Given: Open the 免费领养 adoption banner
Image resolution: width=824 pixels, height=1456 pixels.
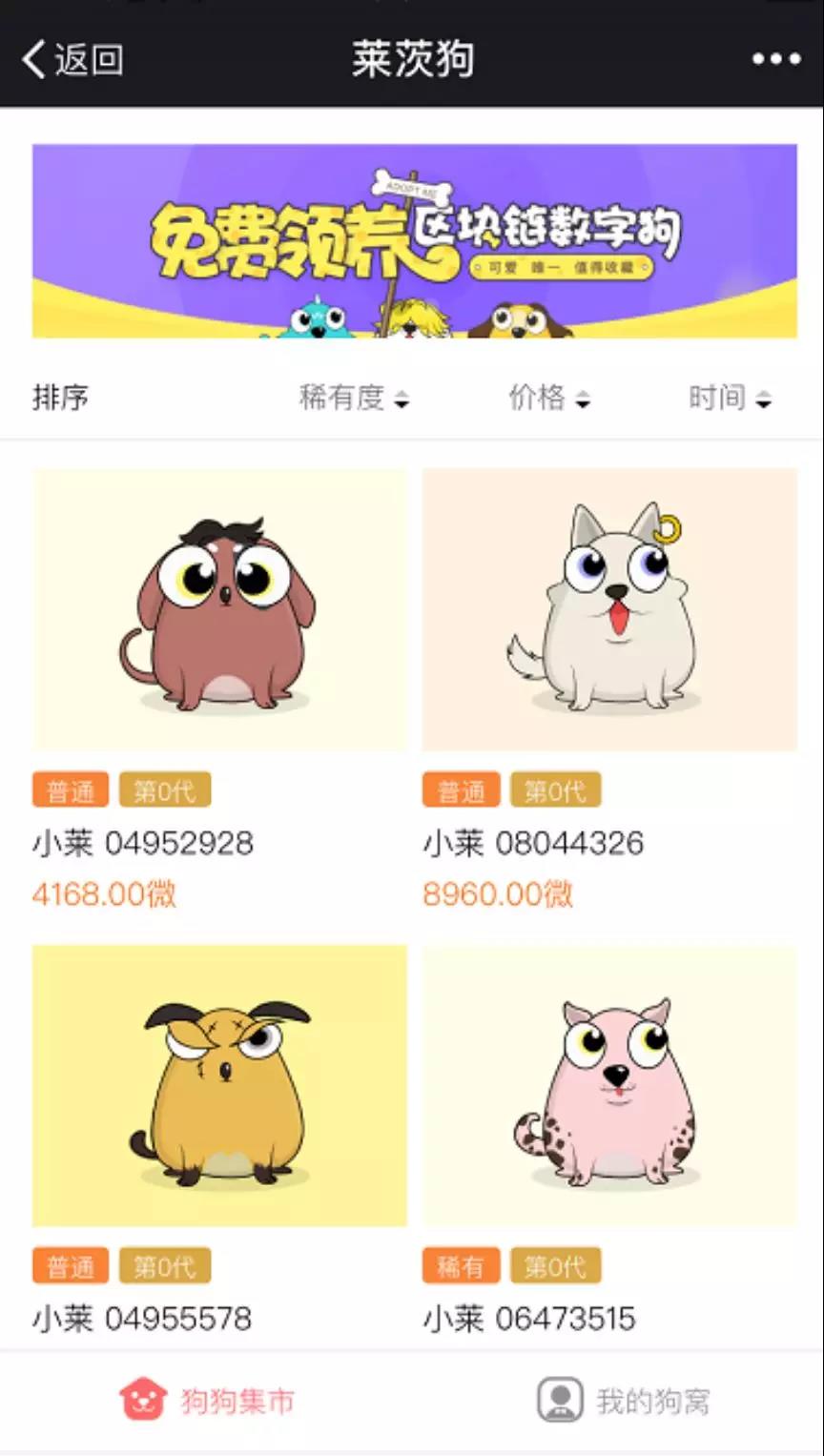Looking at the screenshot, I should [x=414, y=240].
